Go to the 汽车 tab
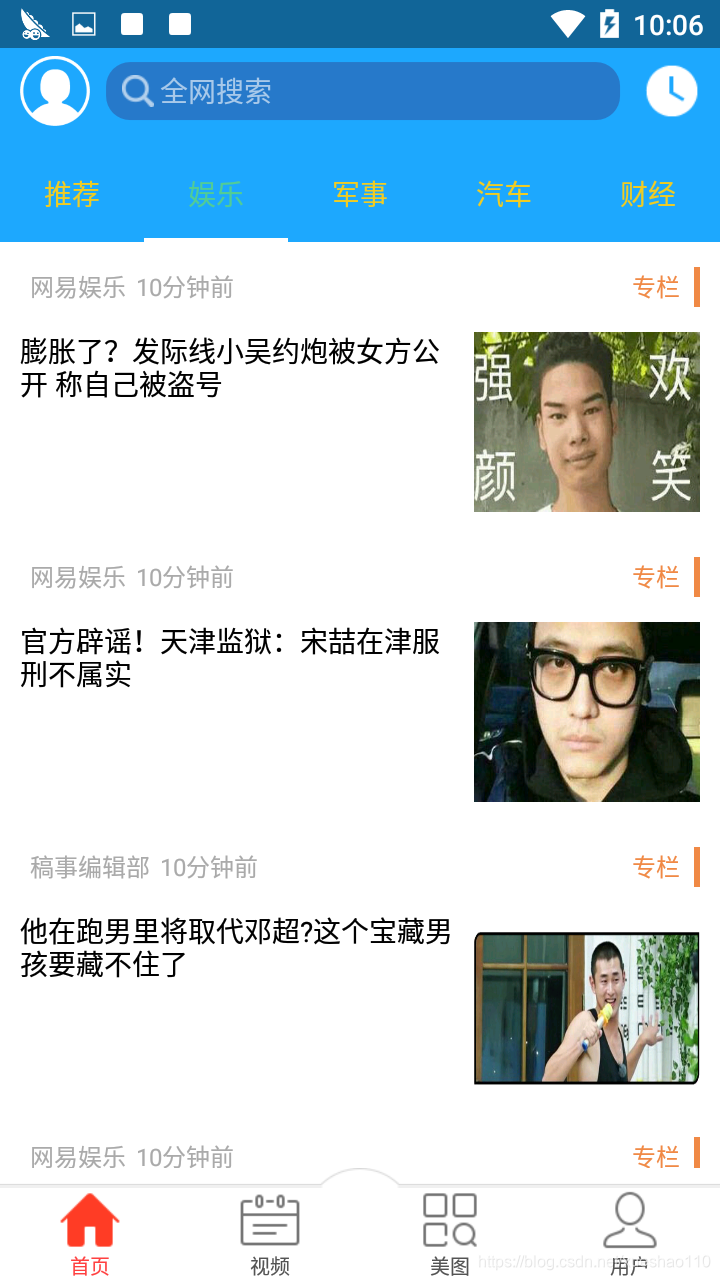The height and width of the screenshot is (1280, 720). pyautogui.click(x=504, y=194)
